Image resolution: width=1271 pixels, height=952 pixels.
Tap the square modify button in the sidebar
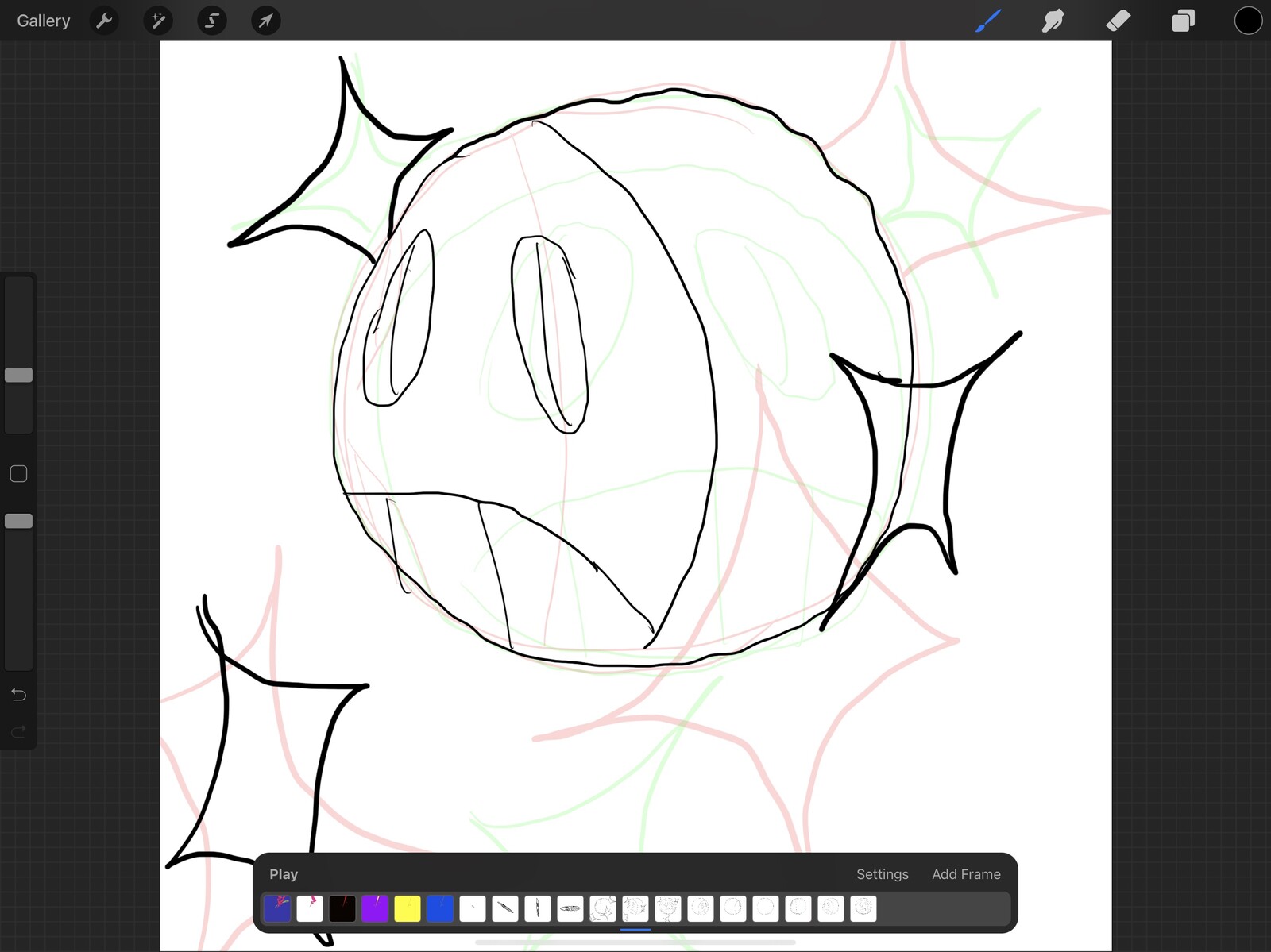[18, 474]
